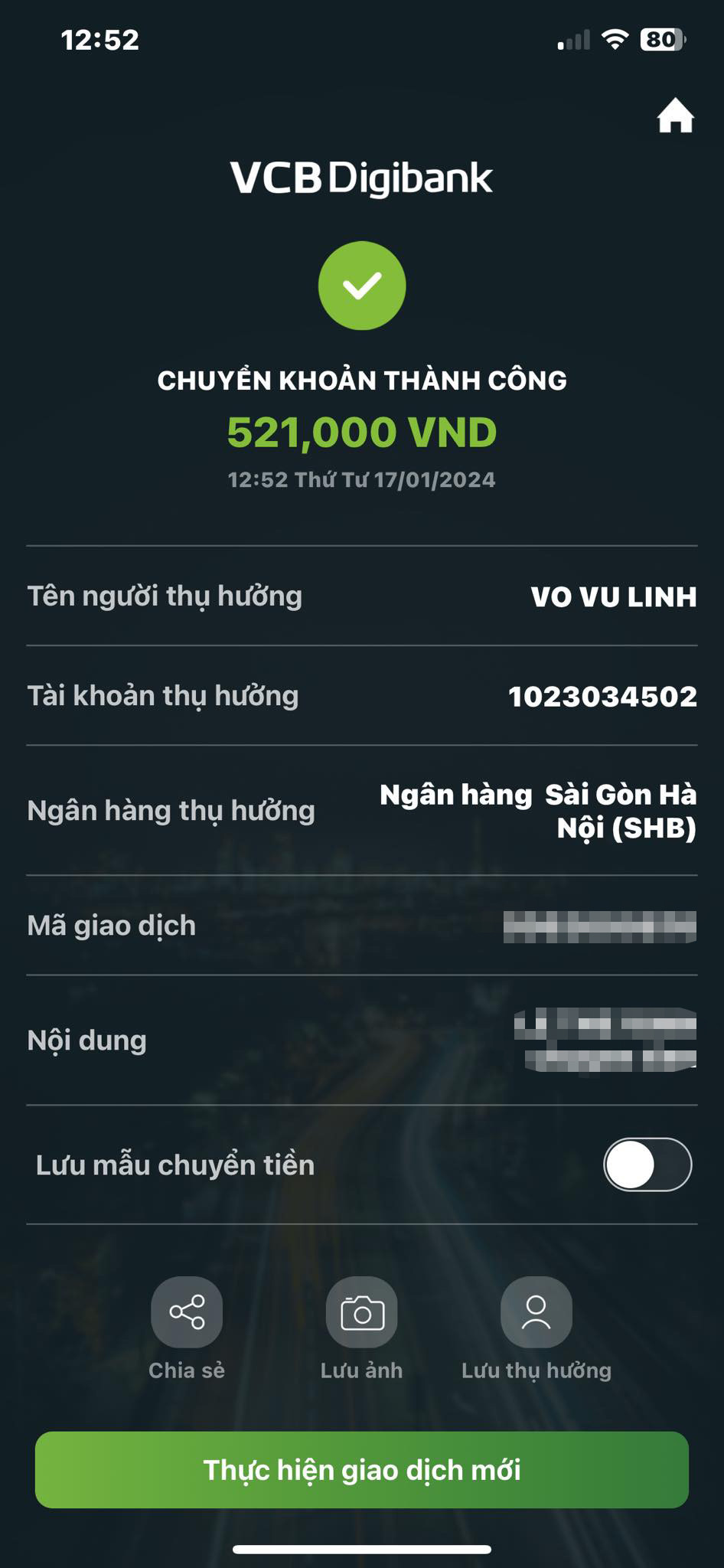This screenshot has height=1568, width=724.
Task: Tap the green success checkmark icon
Action: [361, 286]
